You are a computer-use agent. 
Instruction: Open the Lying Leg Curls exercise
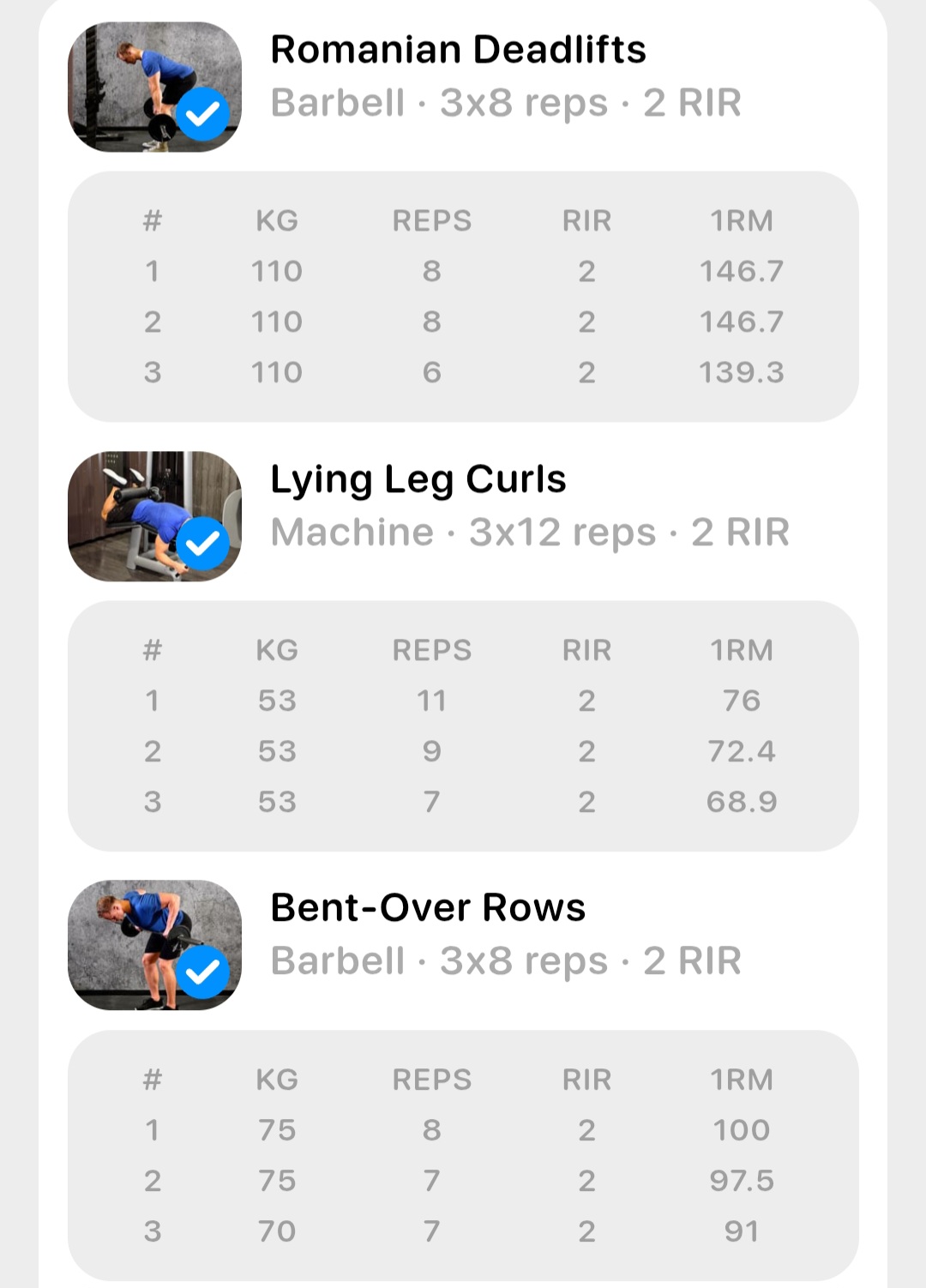point(418,480)
